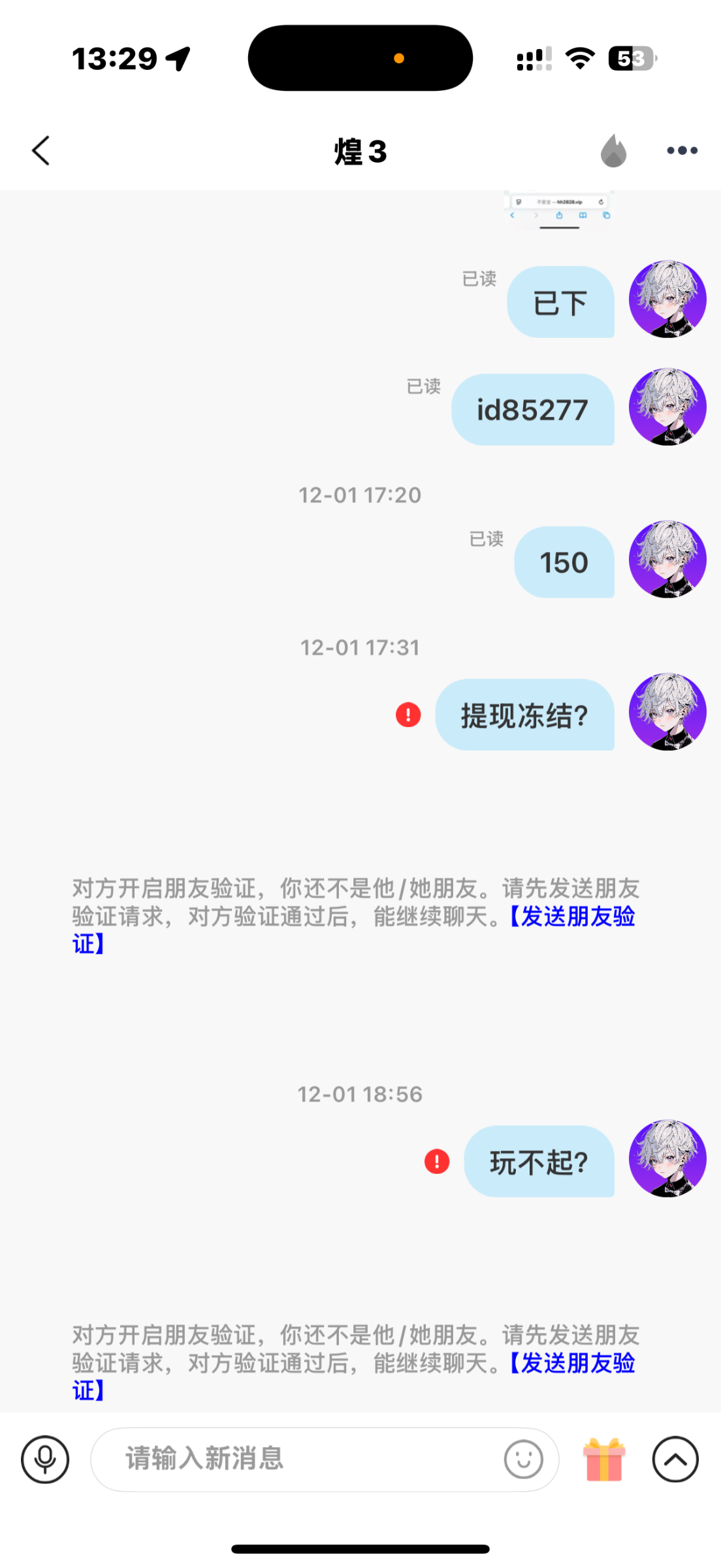This screenshot has width=721, height=1568.
Task: Go back from the 煌3 chat
Action: (x=41, y=151)
